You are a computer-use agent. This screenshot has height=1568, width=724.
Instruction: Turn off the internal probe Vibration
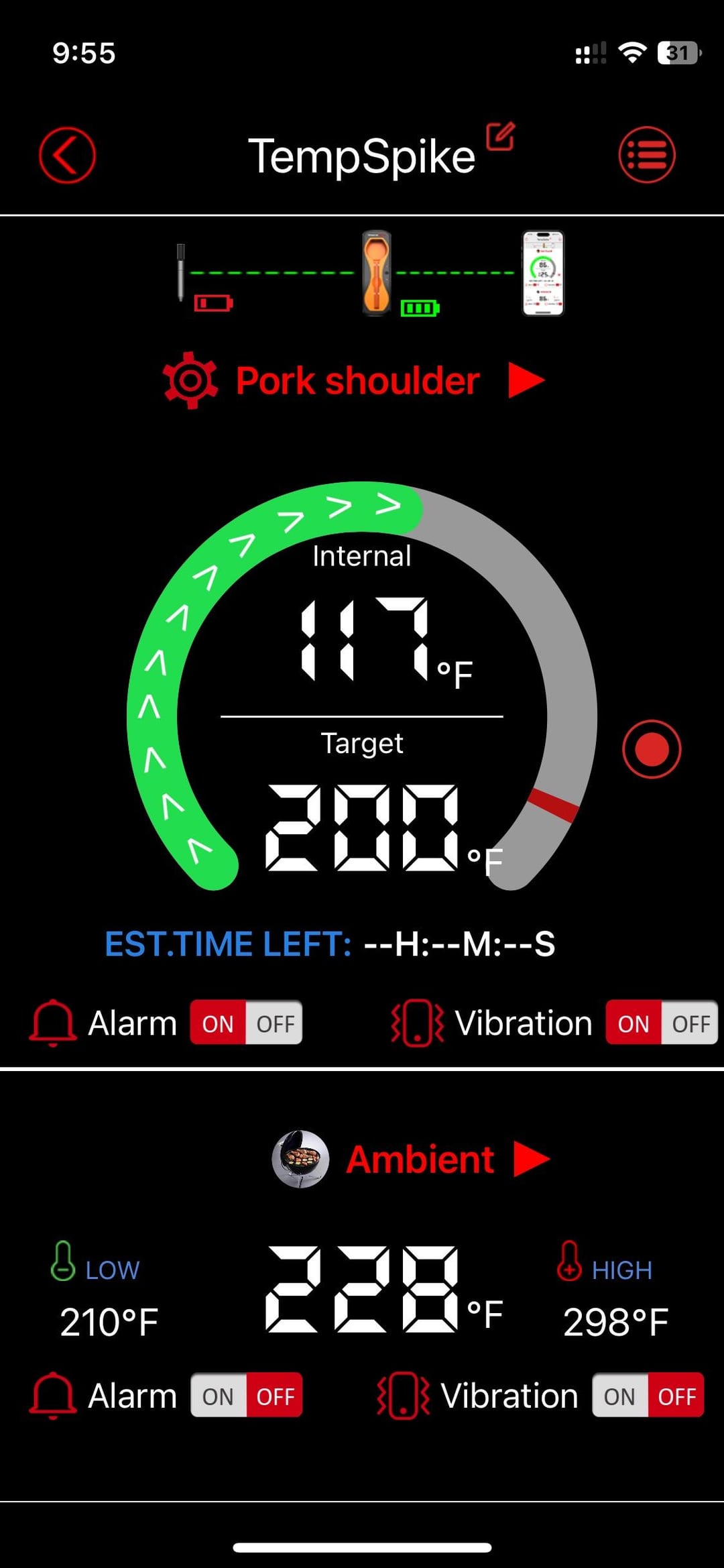coord(690,1023)
